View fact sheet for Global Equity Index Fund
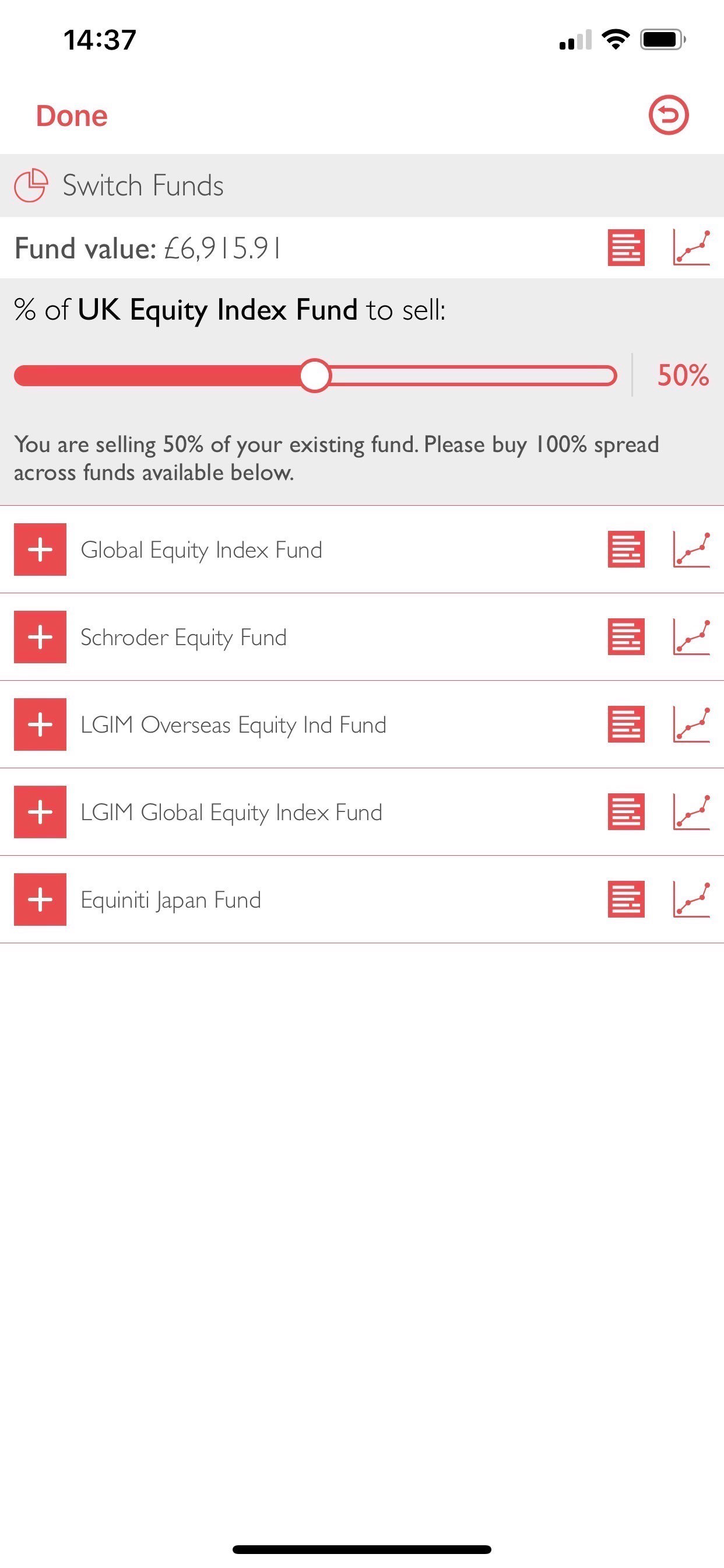The width and height of the screenshot is (724, 1568). 626,549
